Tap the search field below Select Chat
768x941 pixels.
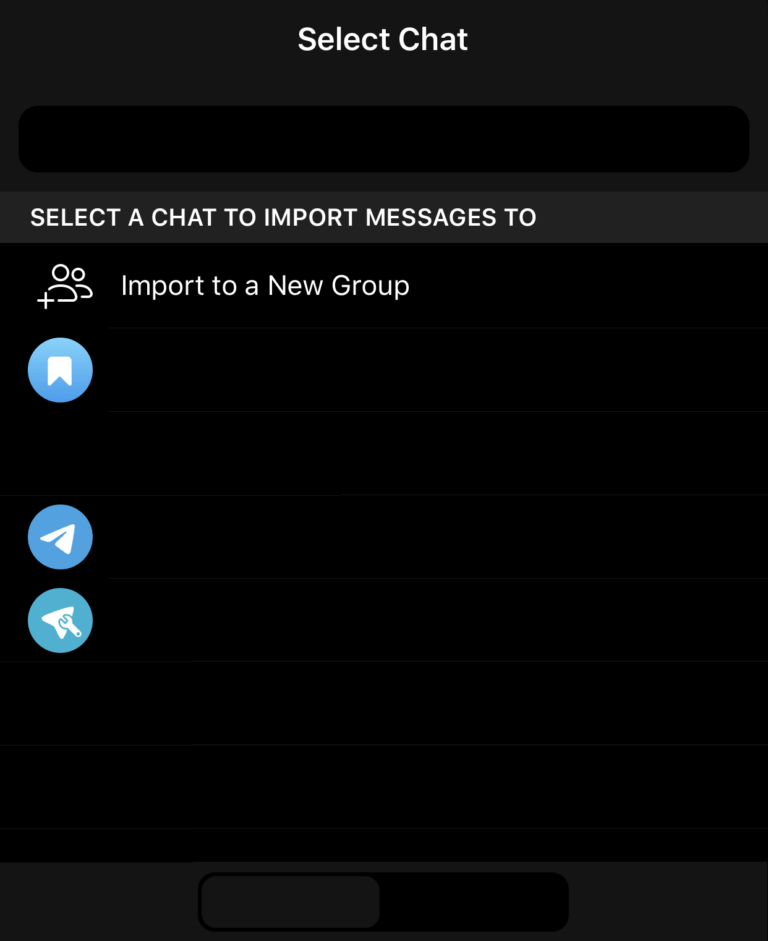384,139
